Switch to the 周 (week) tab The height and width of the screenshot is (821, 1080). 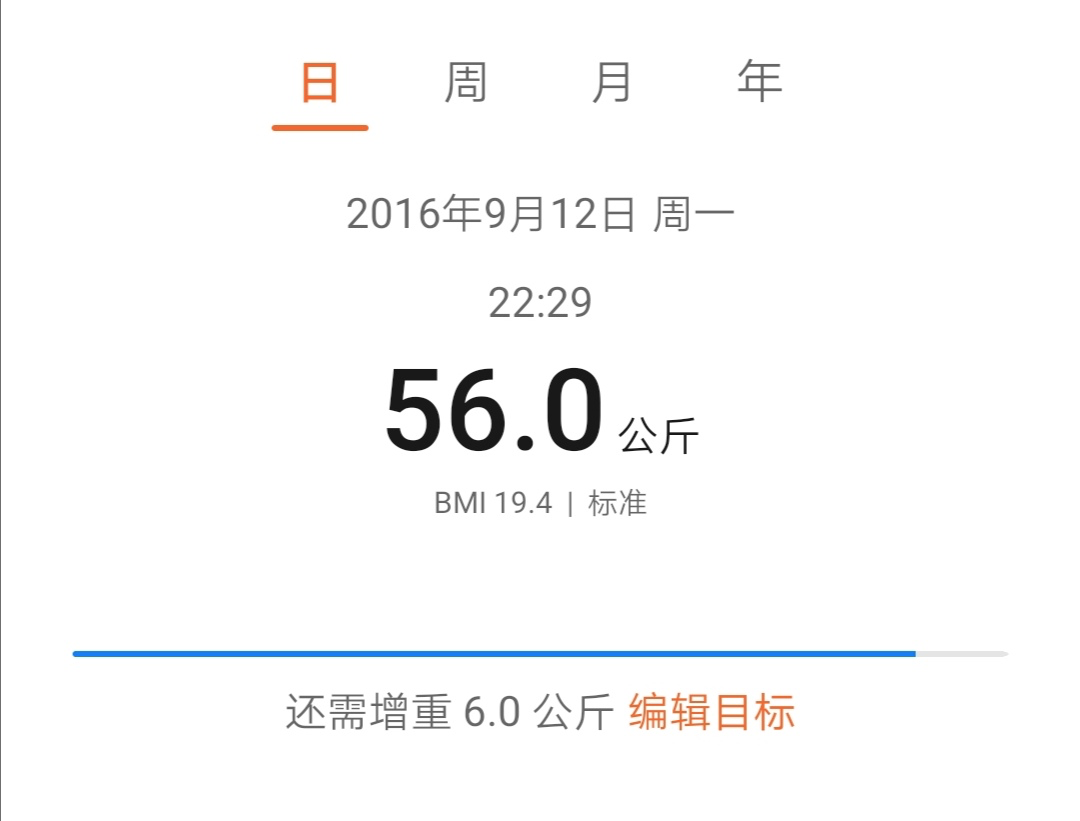tap(466, 83)
